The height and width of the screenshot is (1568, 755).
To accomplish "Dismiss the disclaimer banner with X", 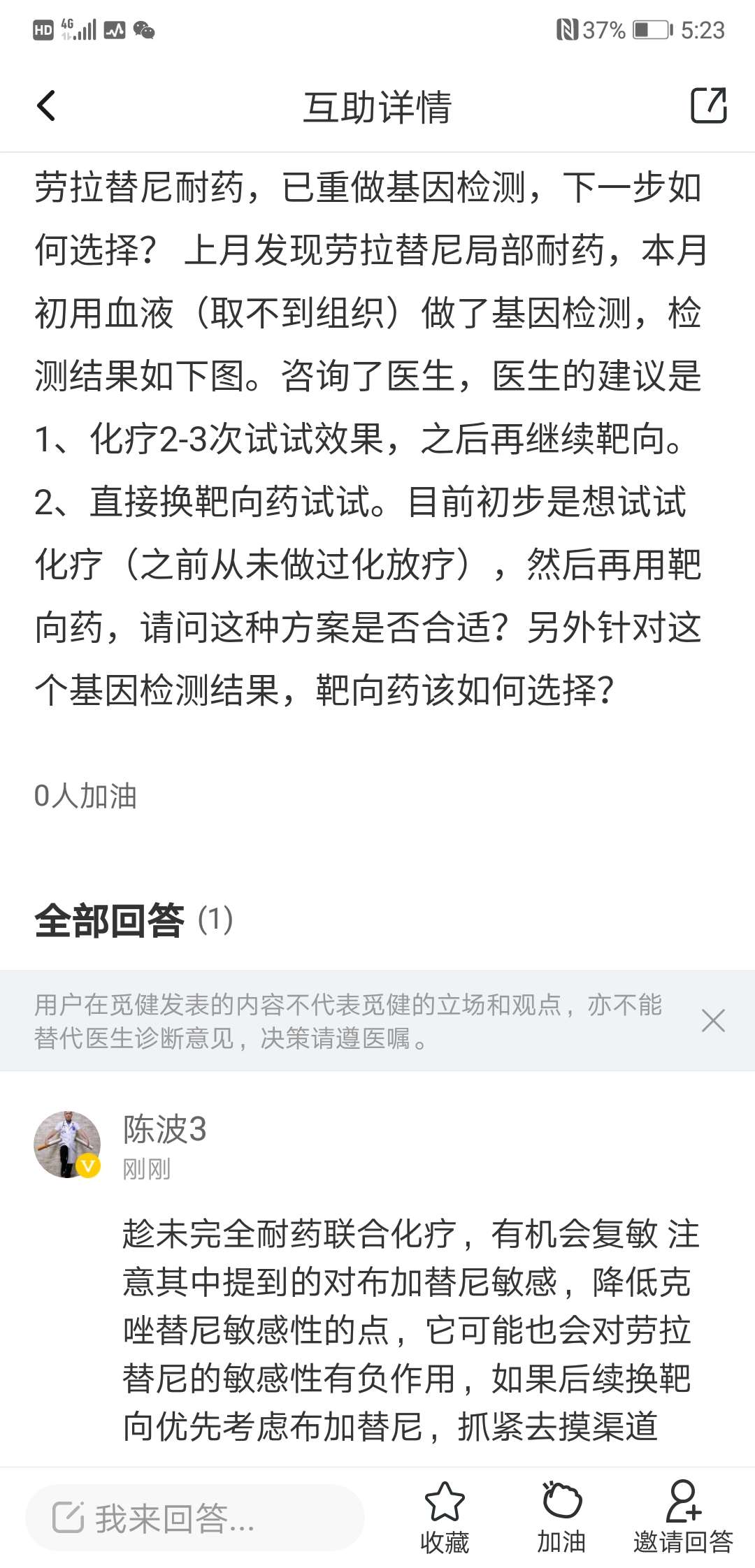I will pyautogui.click(x=714, y=1022).
